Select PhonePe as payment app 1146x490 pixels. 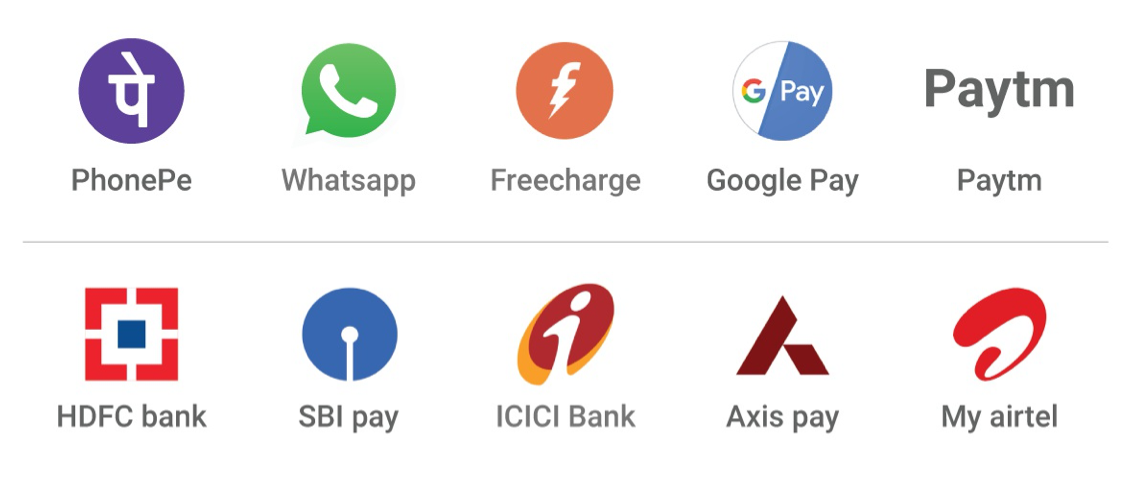point(131,91)
